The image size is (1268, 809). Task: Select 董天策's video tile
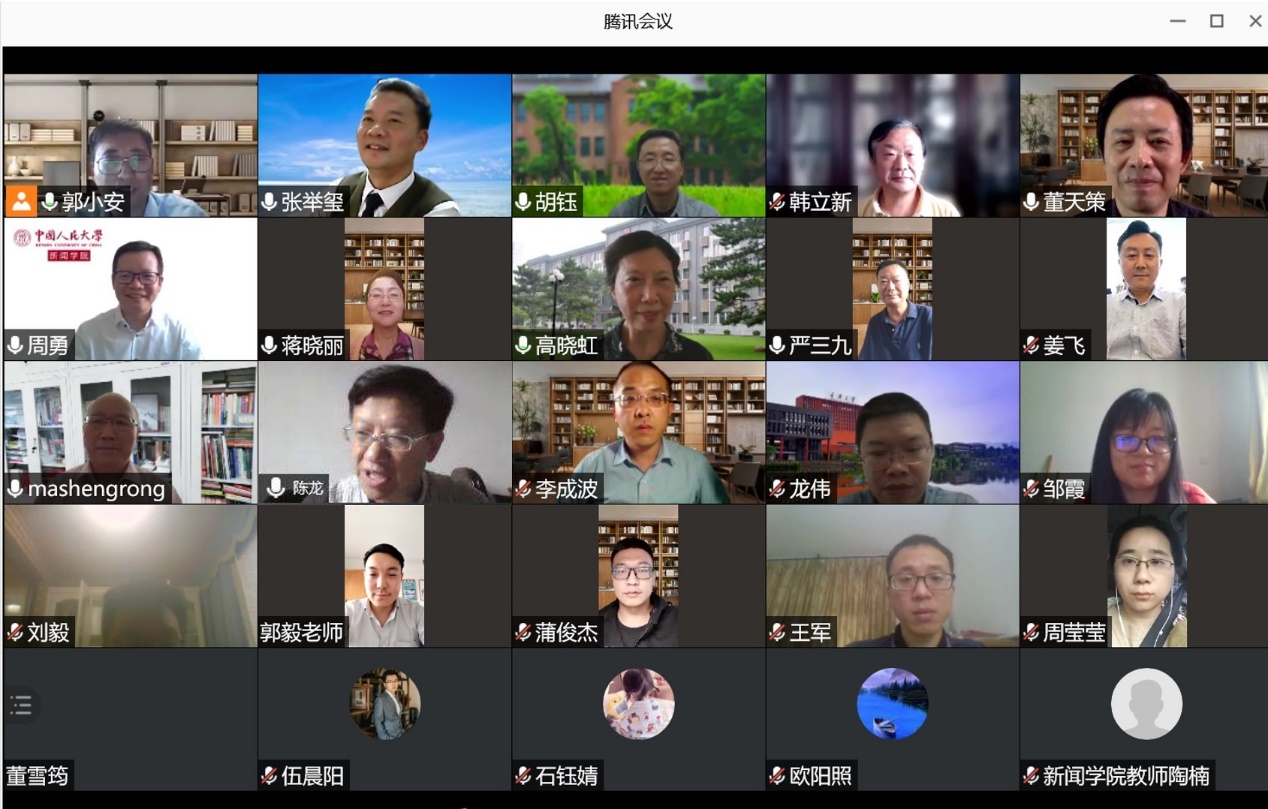1144,145
